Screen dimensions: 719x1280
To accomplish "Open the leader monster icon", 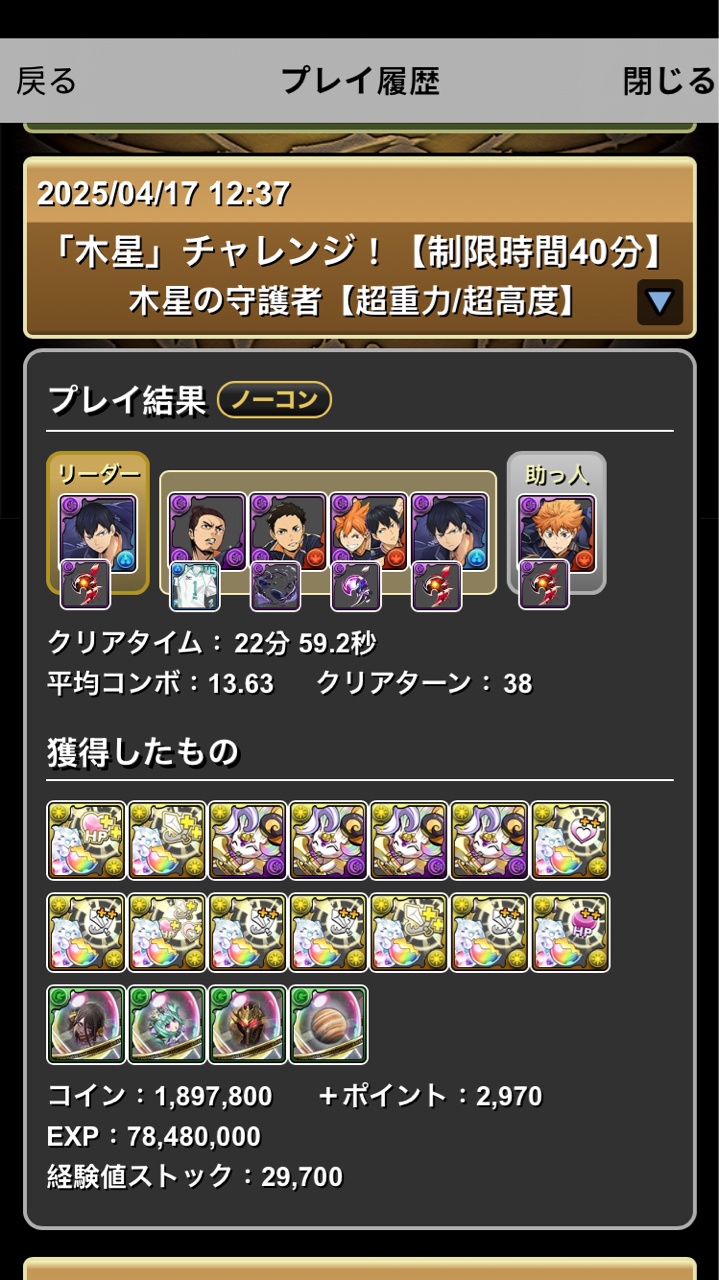I will 97,533.
